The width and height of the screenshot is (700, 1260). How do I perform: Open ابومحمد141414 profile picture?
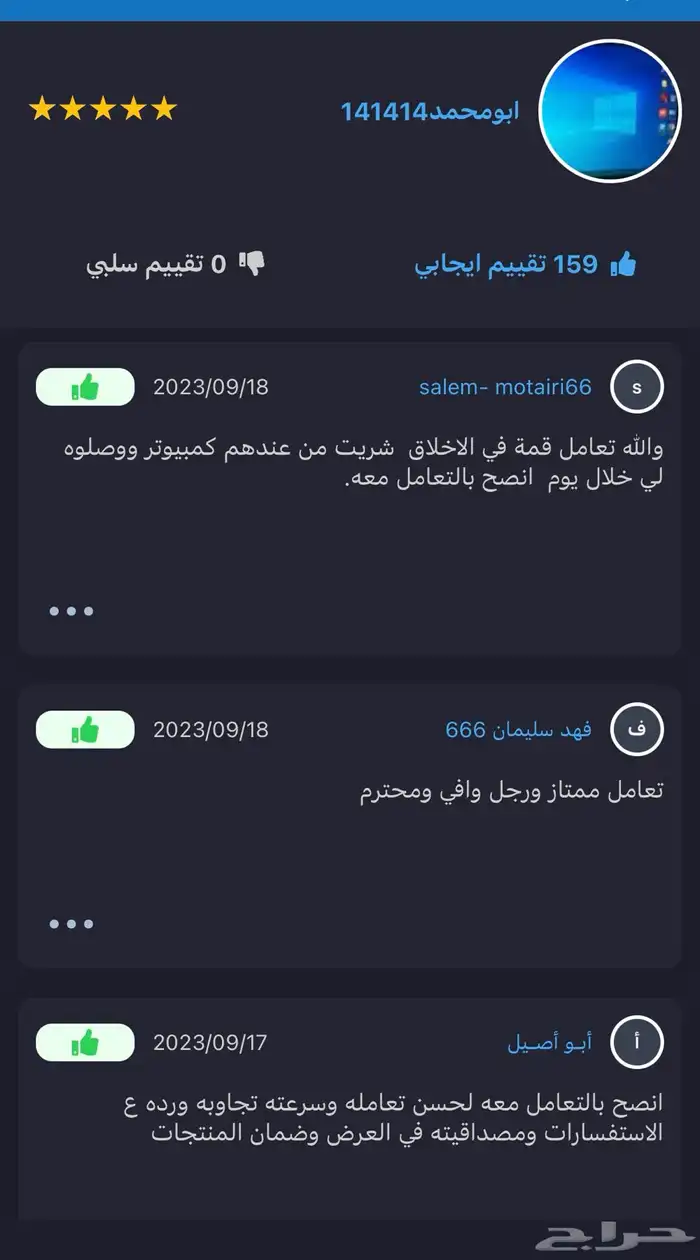coord(609,111)
